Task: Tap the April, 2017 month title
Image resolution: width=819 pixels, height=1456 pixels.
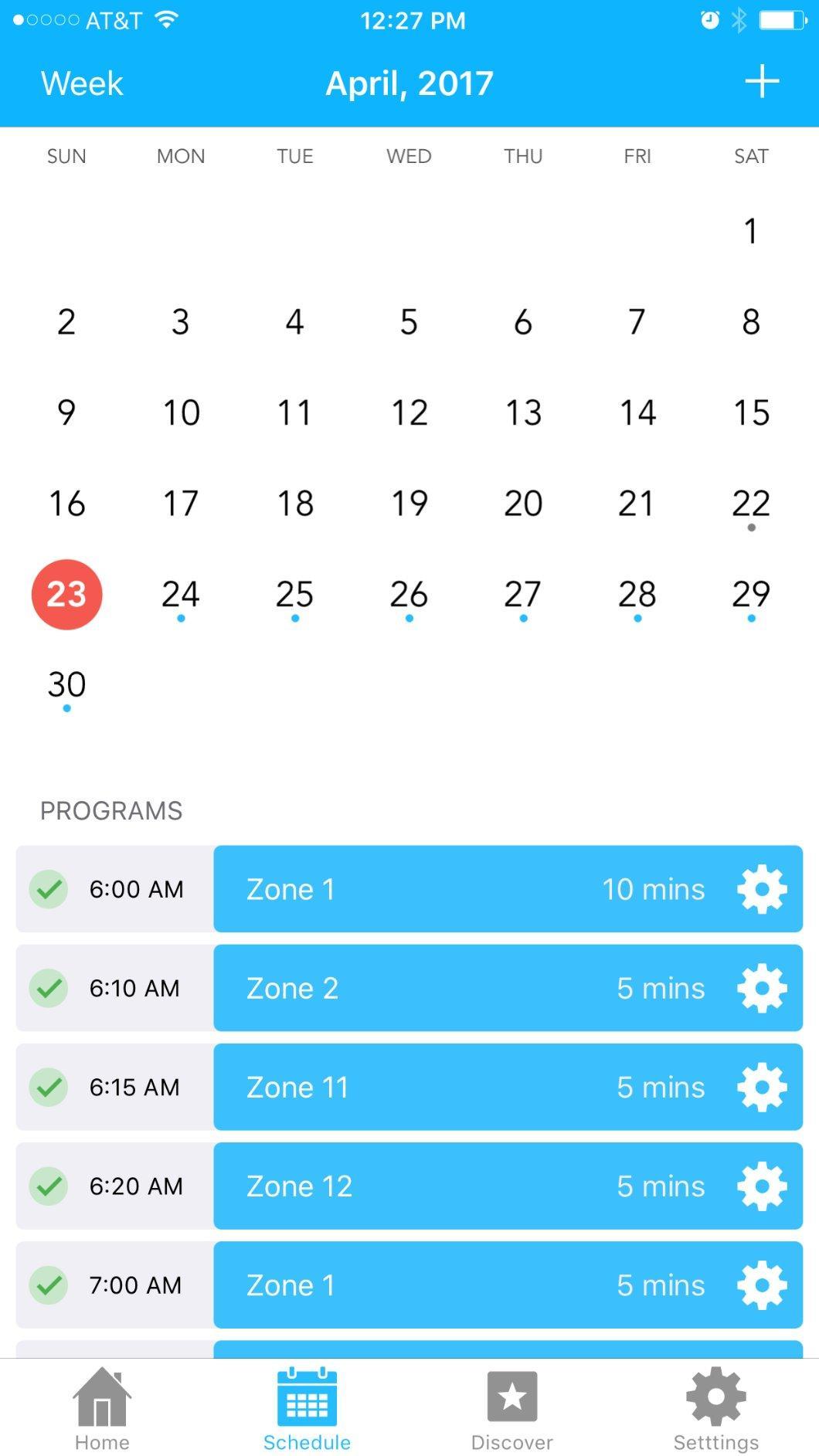Action: click(x=409, y=83)
